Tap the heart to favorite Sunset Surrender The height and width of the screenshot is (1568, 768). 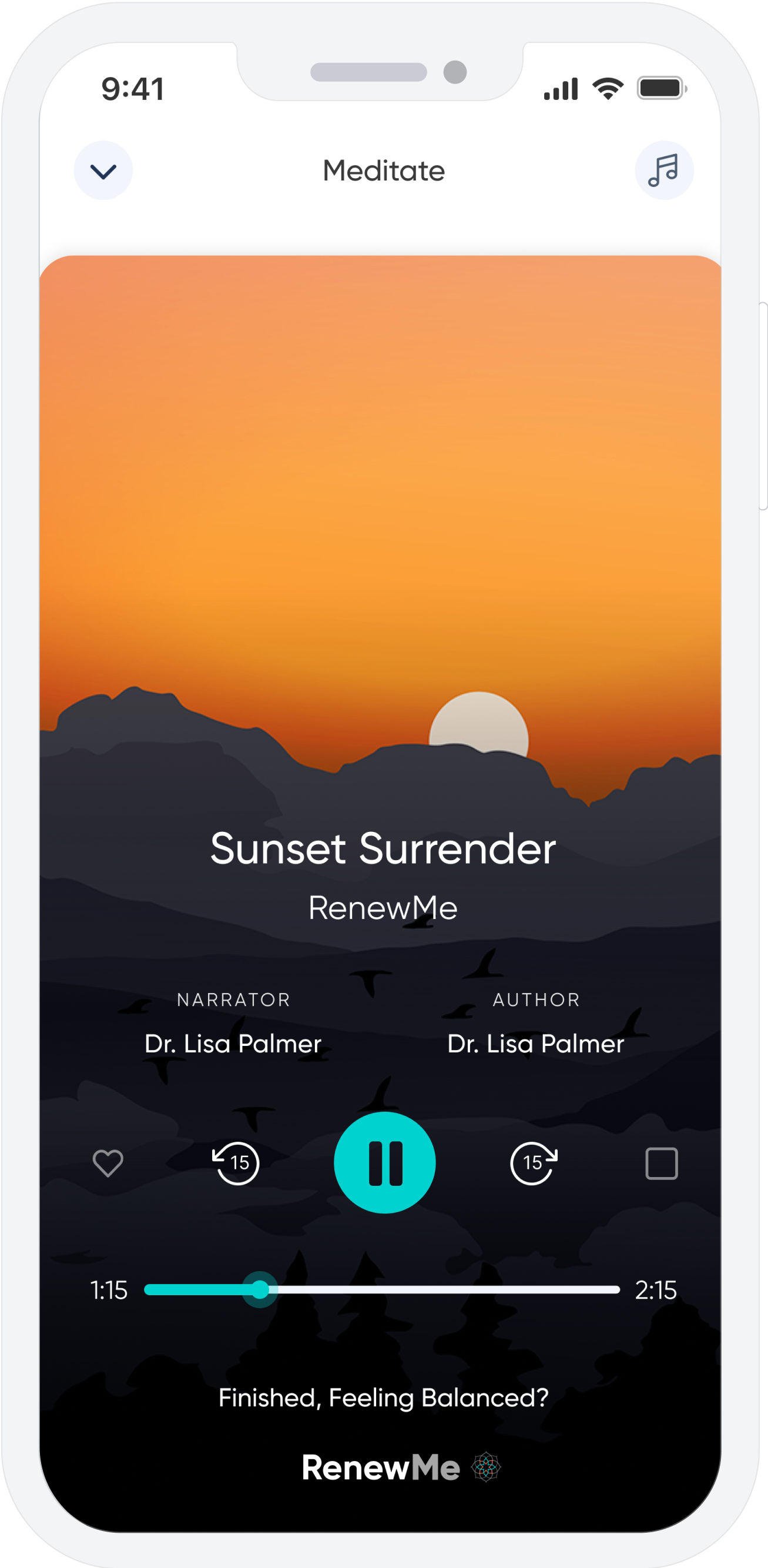[107, 1164]
